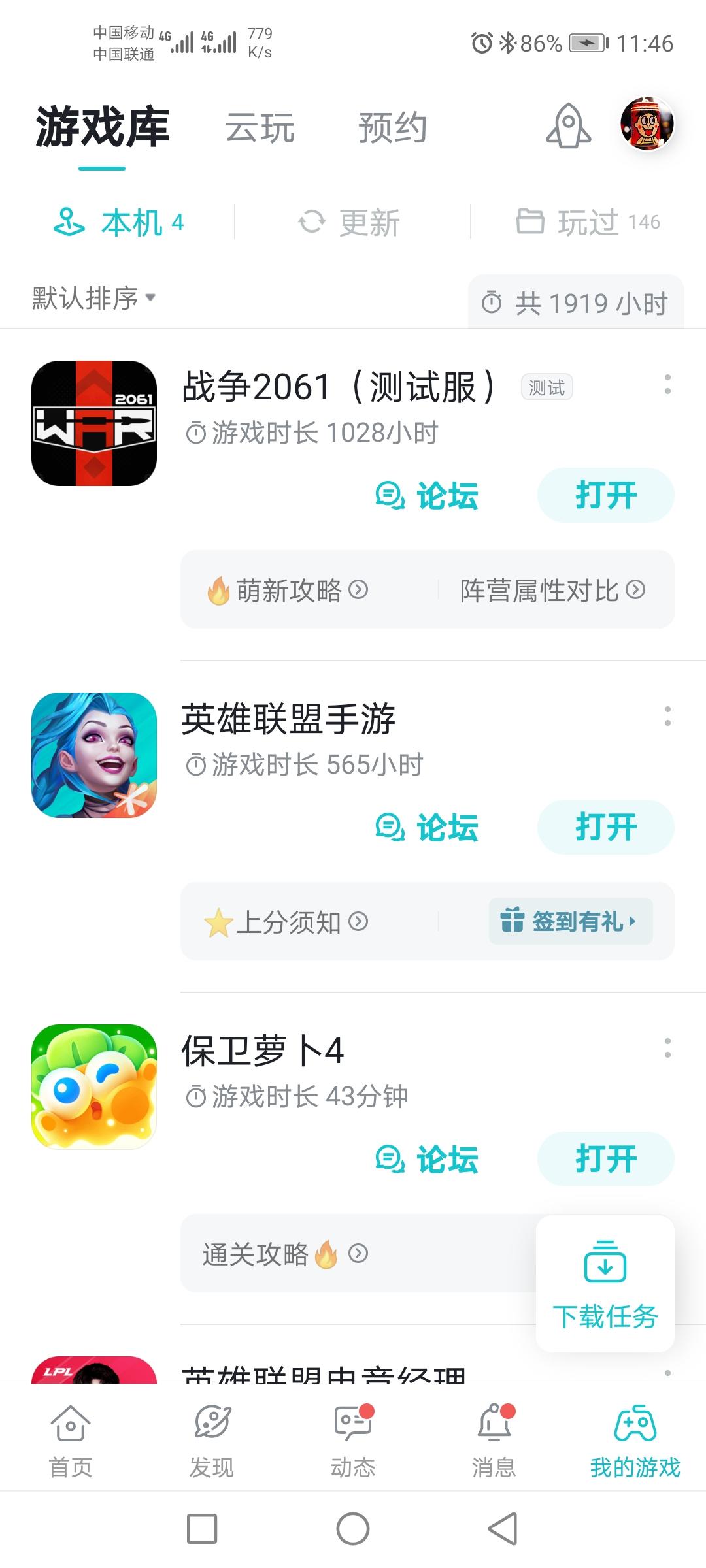
Task: Open the overflow menu for 英雄联盟手游
Action: point(667,716)
